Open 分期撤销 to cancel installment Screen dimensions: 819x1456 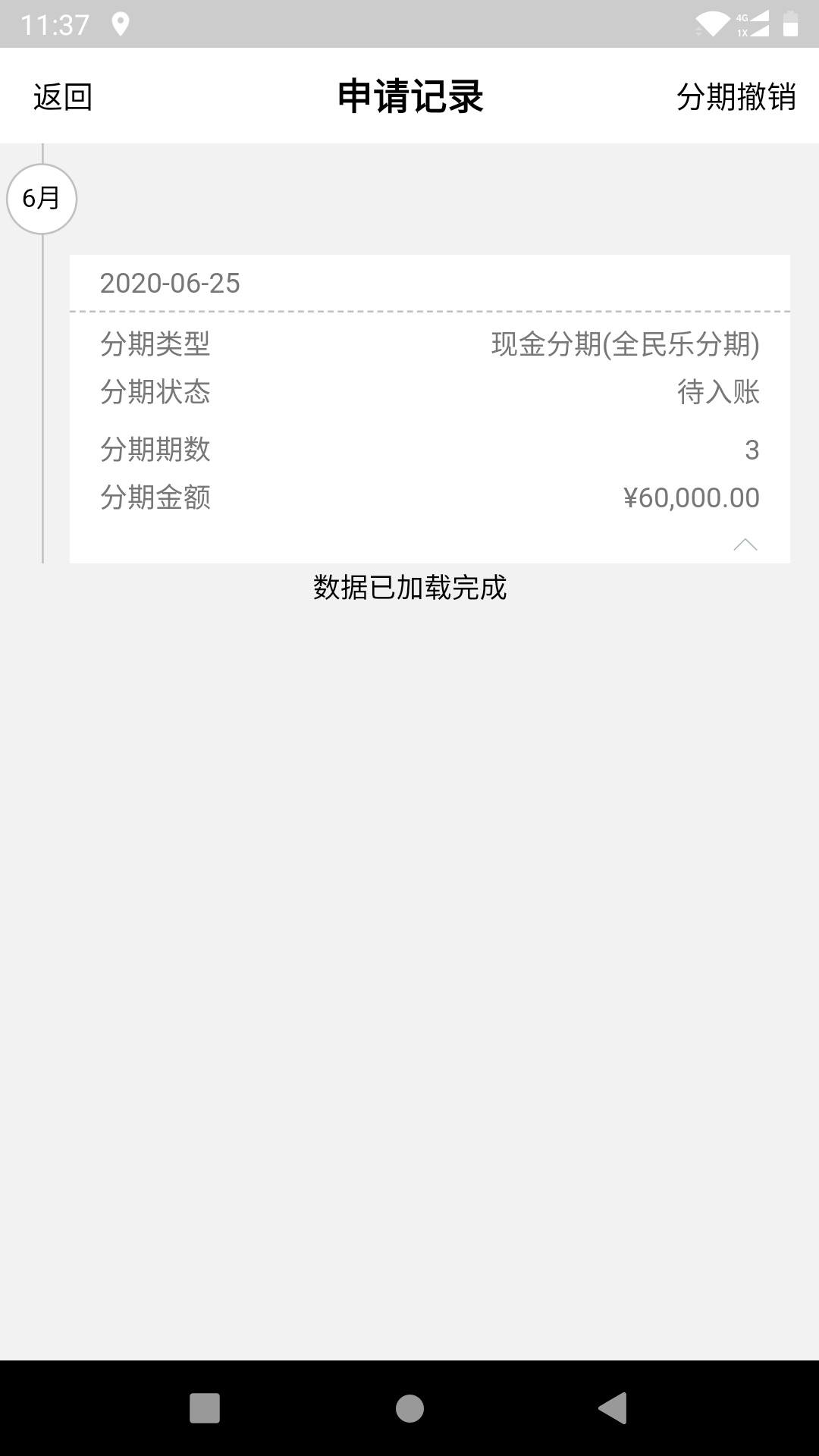tap(736, 97)
